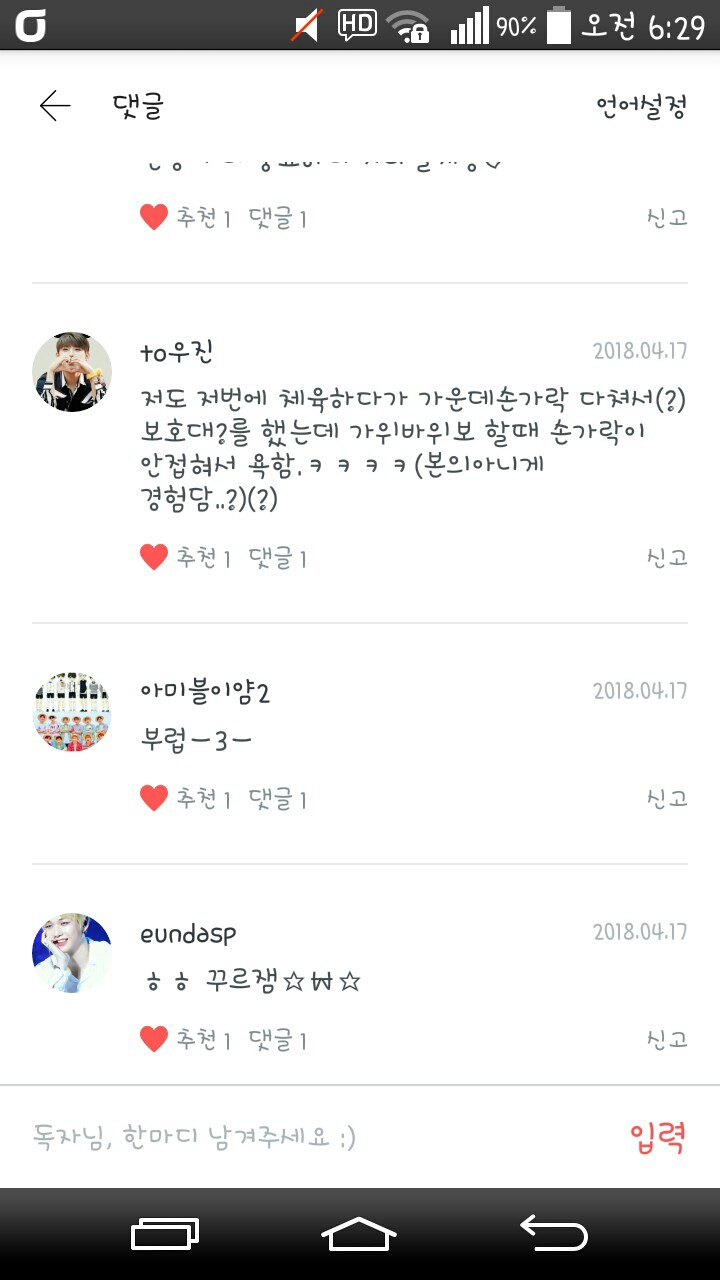Submit the comment with 입력
This screenshot has height=1280, width=720.
click(x=657, y=1137)
